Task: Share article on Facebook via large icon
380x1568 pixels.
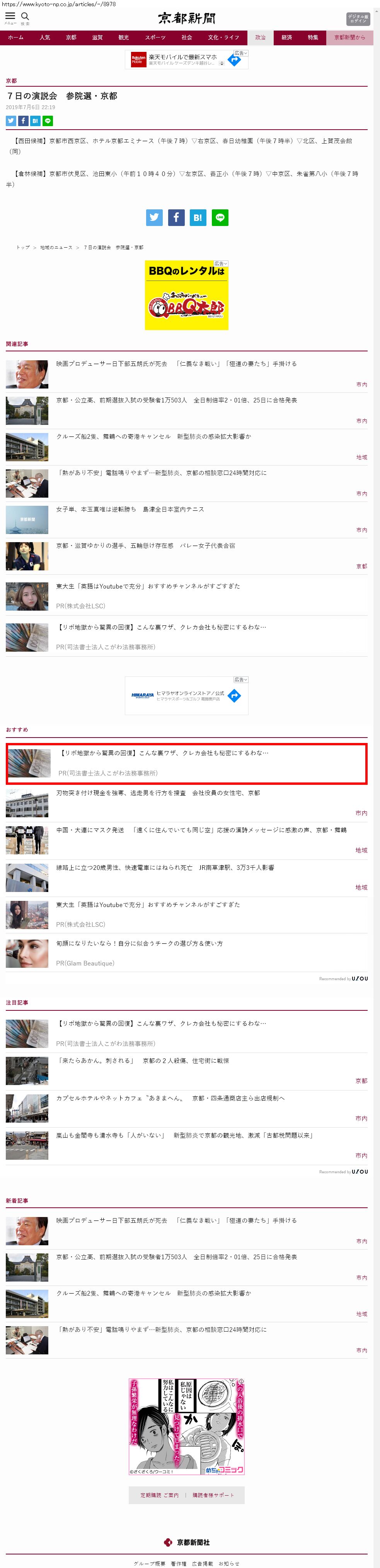Action: (176, 218)
